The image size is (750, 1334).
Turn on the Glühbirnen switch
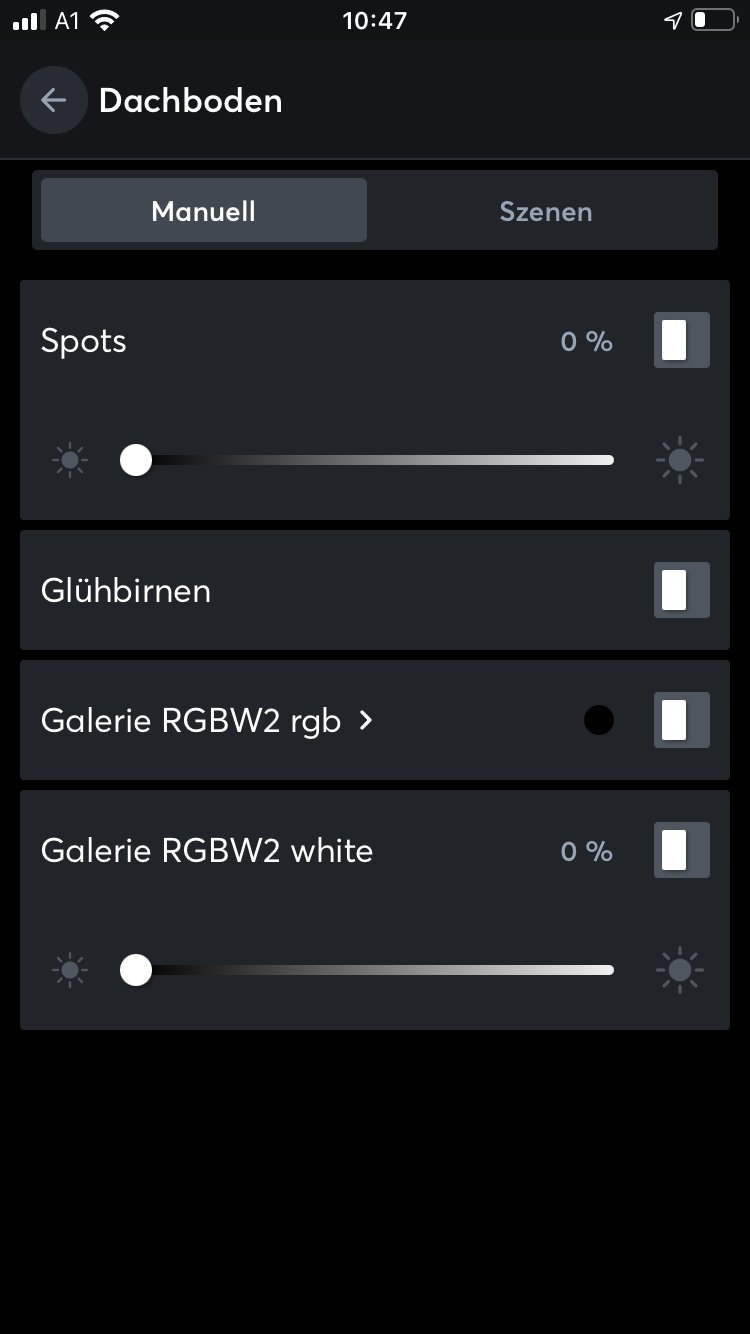click(681, 590)
